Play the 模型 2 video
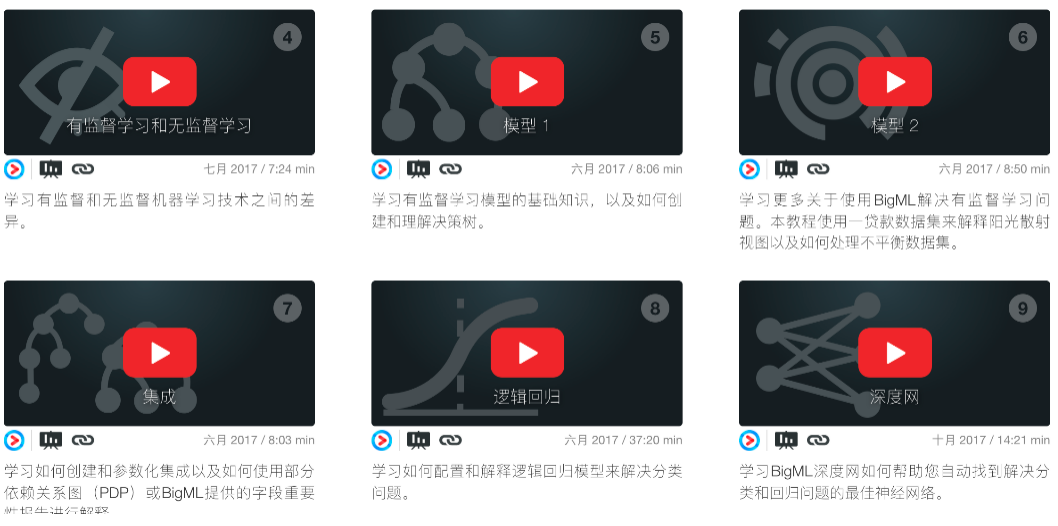This screenshot has width=1058, height=526. point(895,82)
